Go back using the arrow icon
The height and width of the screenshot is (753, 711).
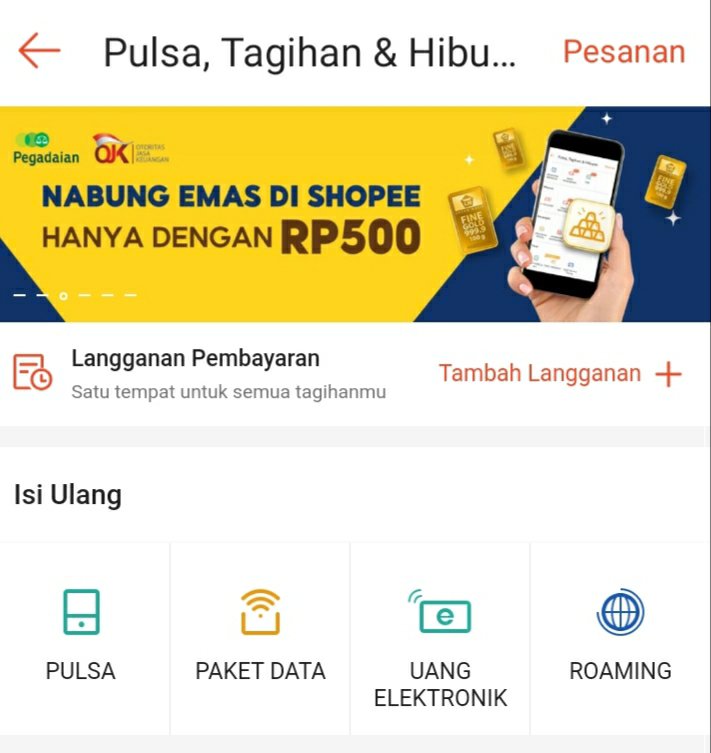[x=40, y=51]
